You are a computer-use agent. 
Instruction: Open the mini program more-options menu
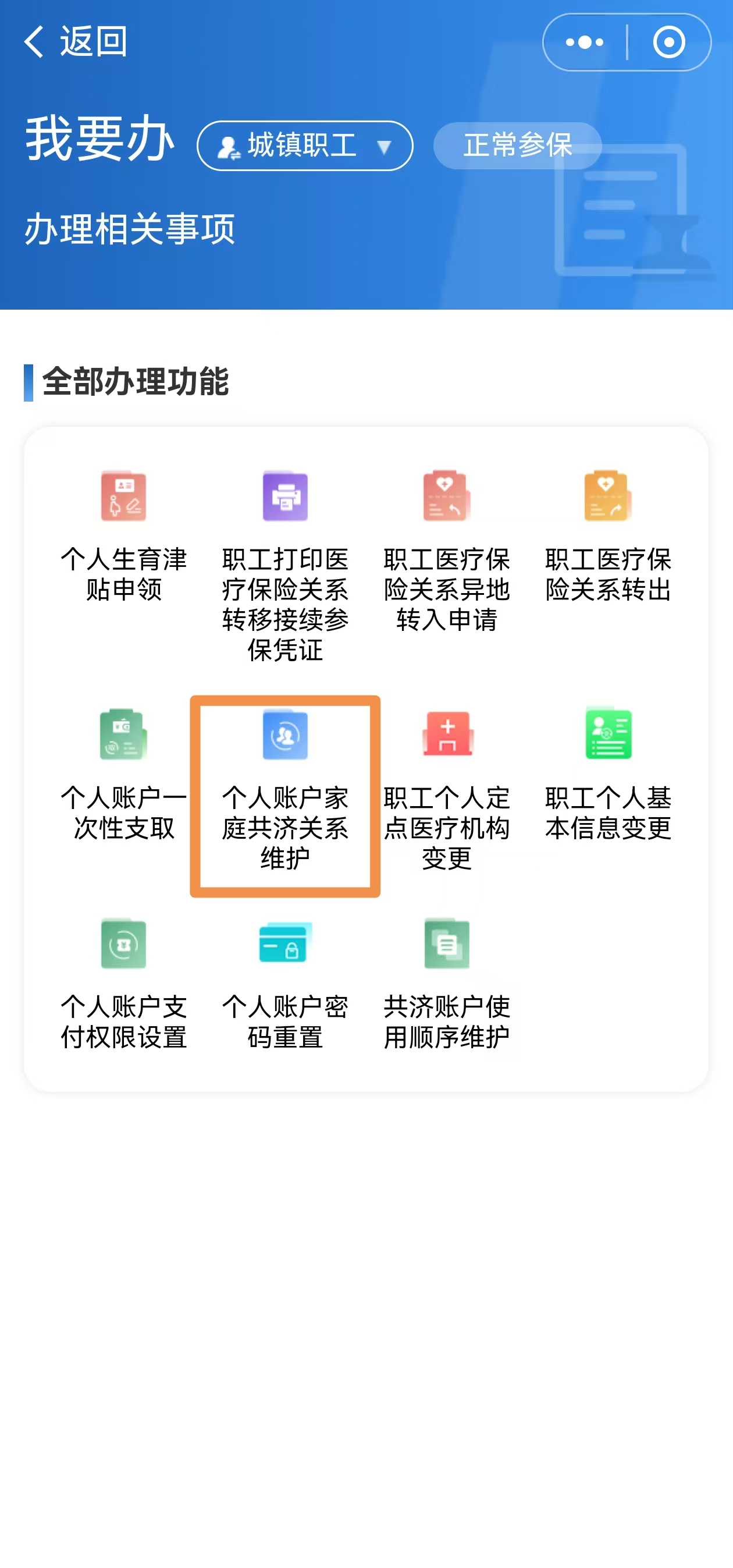click(585, 42)
